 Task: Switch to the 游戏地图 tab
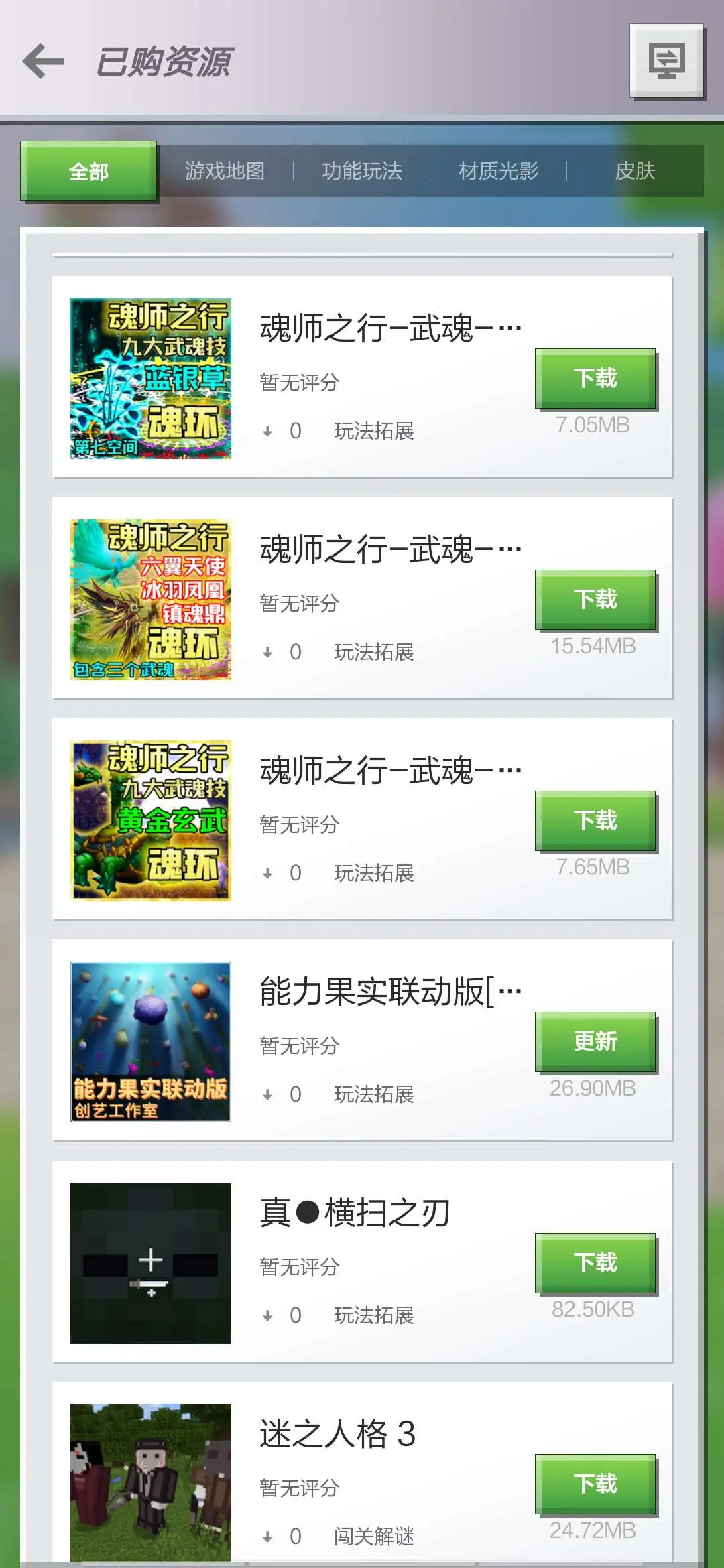coord(225,171)
